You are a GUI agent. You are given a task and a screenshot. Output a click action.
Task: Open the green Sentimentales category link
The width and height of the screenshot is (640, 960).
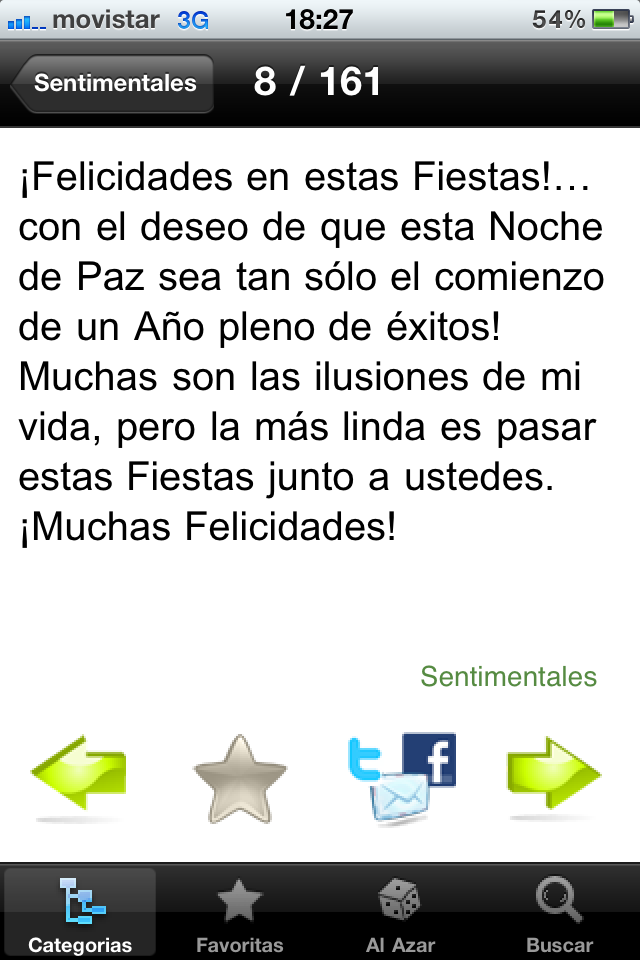(508, 677)
